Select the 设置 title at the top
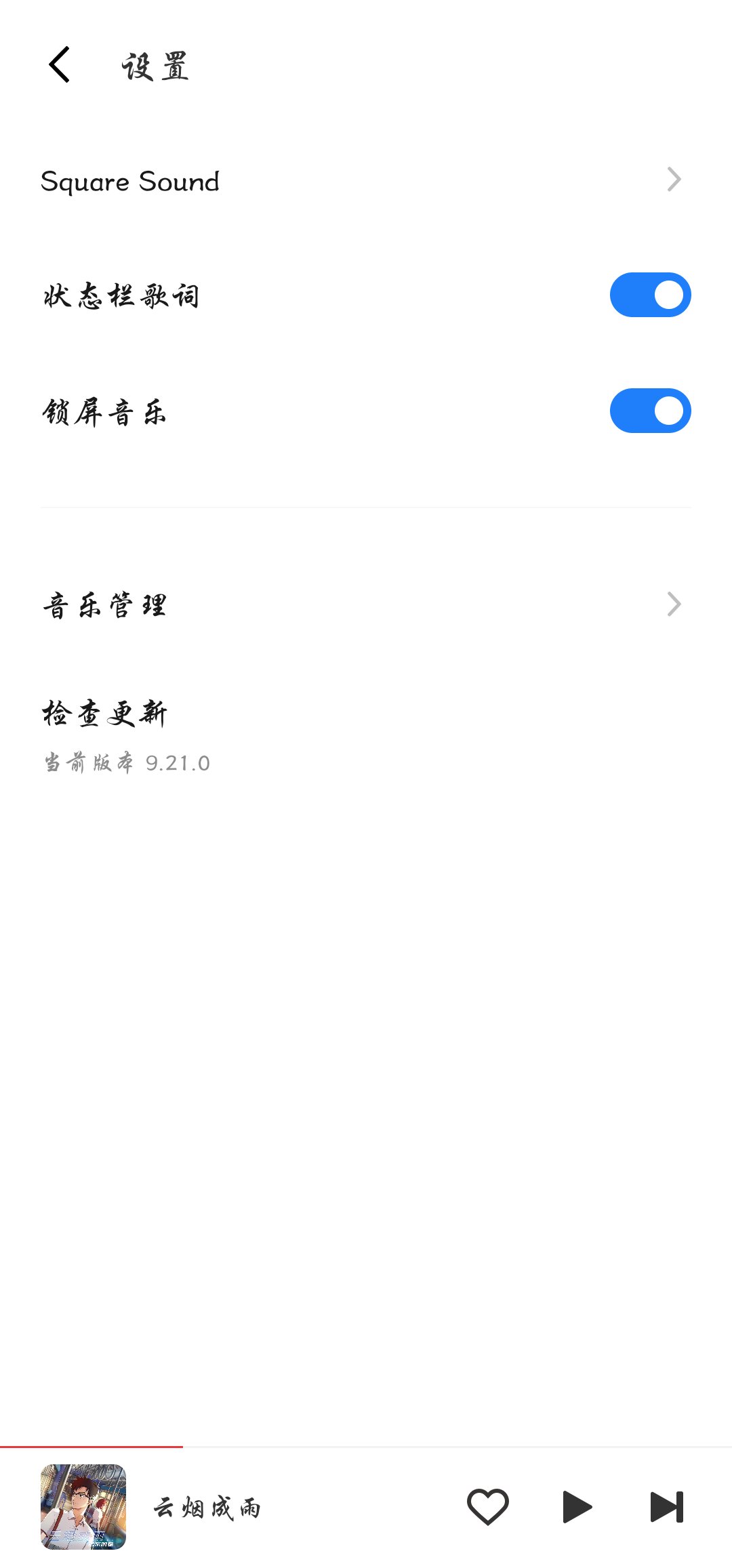This screenshot has height=1568, width=732. click(155, 66)
